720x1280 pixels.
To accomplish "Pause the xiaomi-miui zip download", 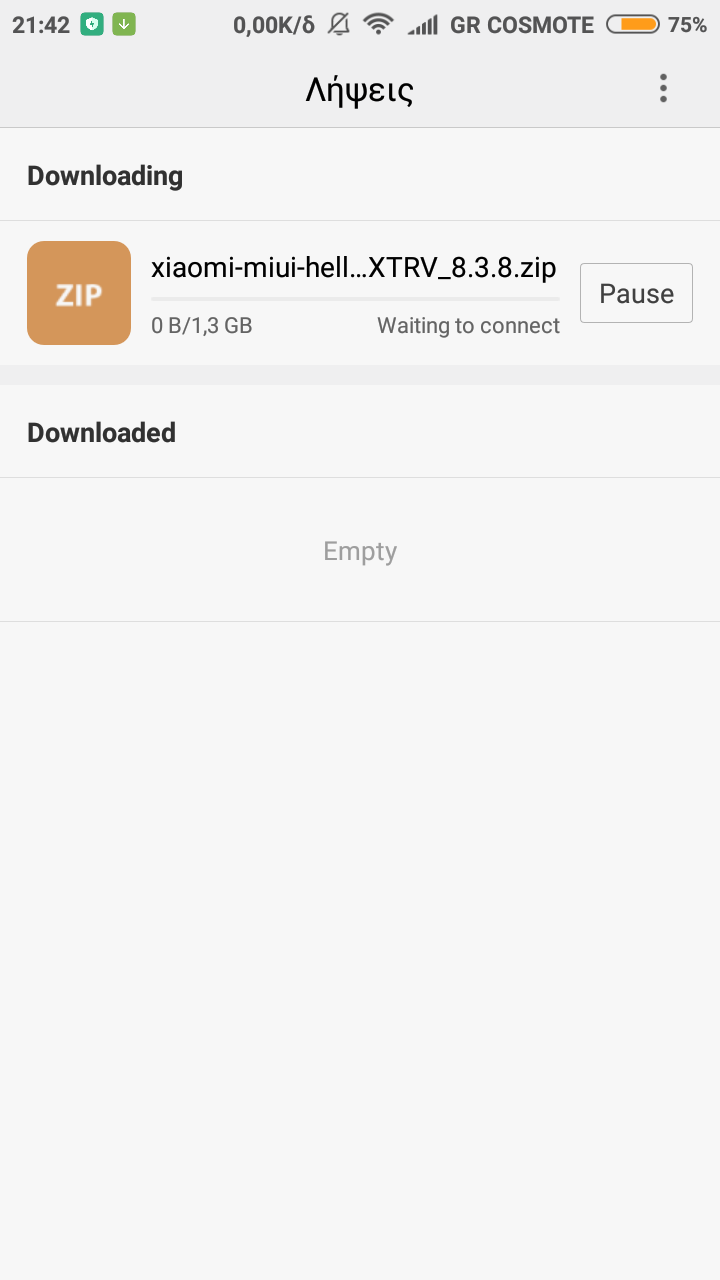I will (x=636, y=293).
